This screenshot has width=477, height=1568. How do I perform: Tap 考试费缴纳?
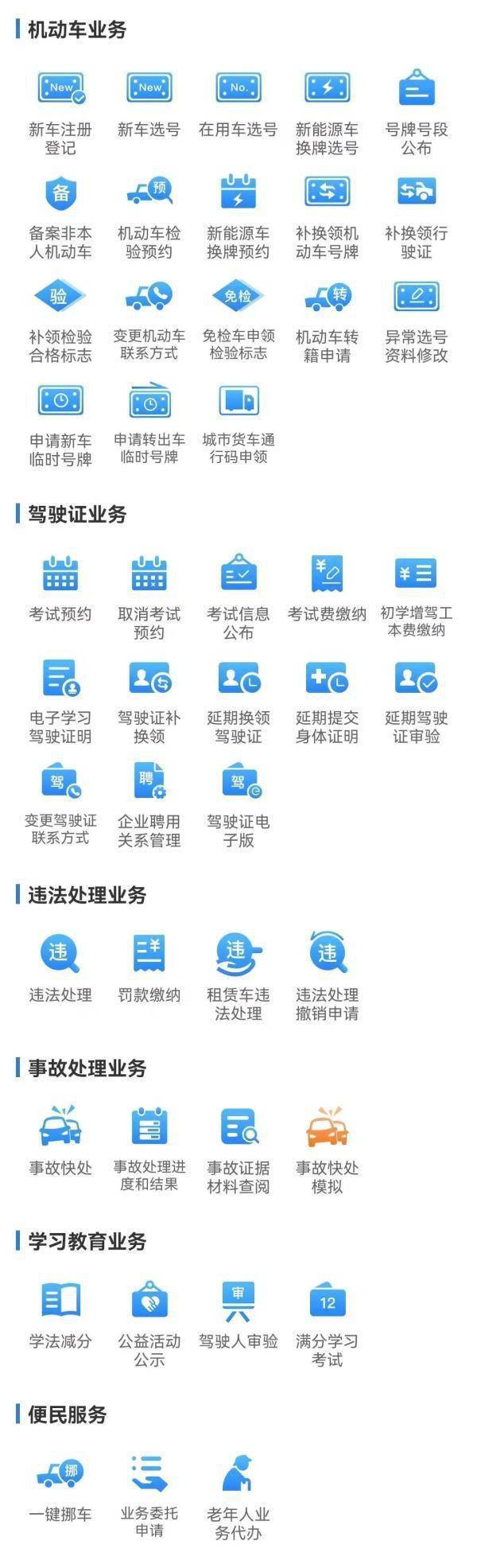pos(327,574)
